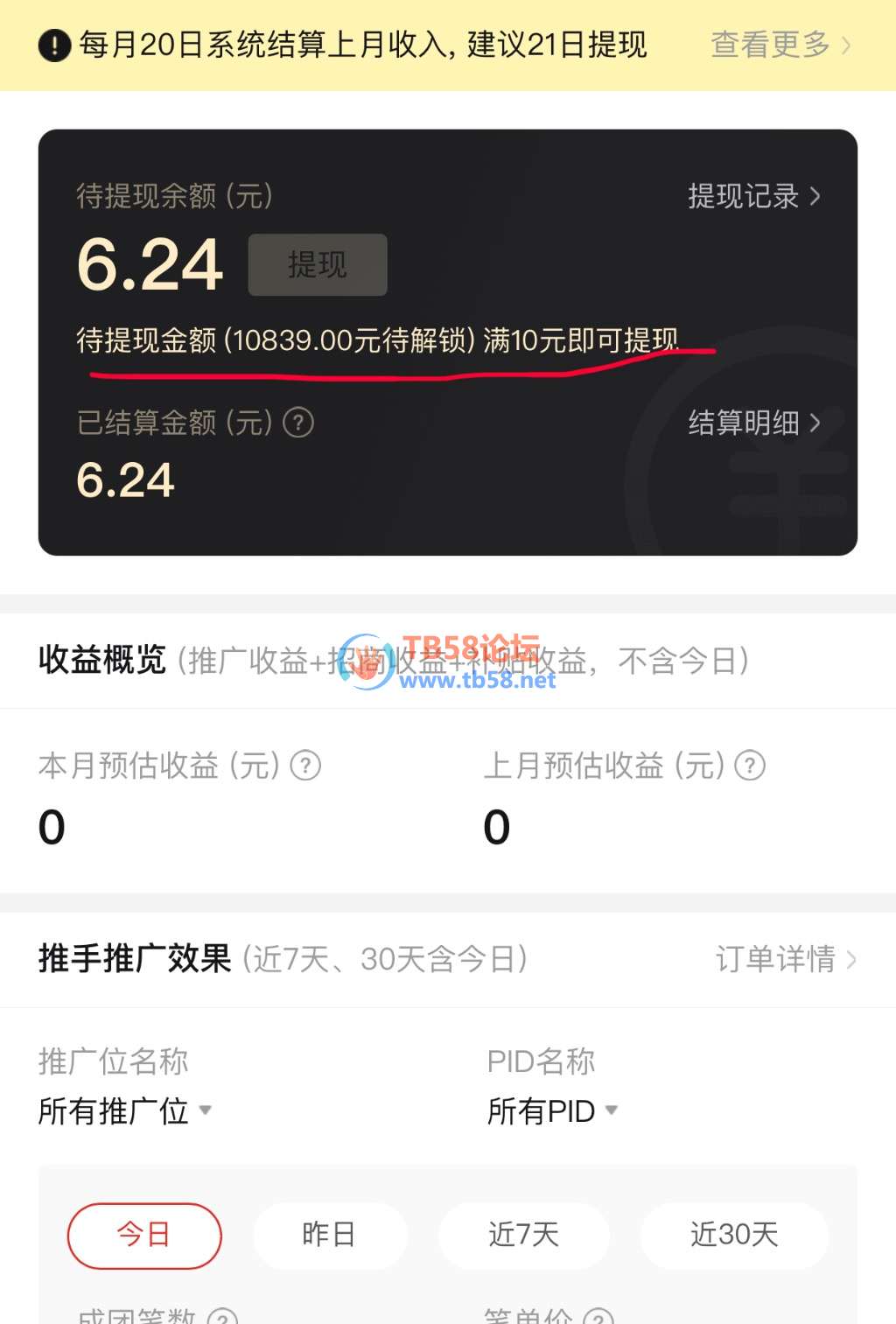The width and height of the screenshot is (896, 1324).
Task: Open 结算明细 settlement details
Action: (753, 423)
